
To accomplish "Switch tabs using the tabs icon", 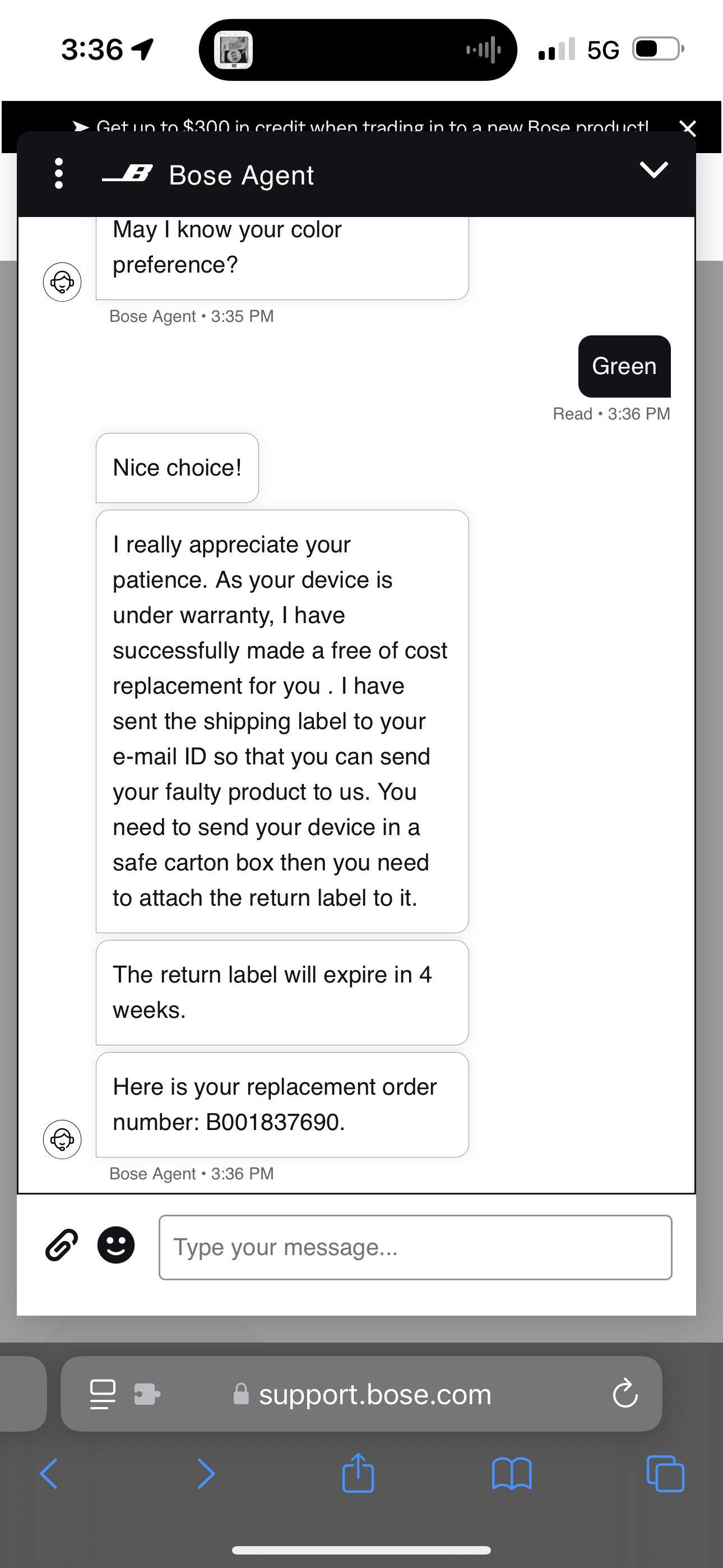I will [x=665, y=1474].
